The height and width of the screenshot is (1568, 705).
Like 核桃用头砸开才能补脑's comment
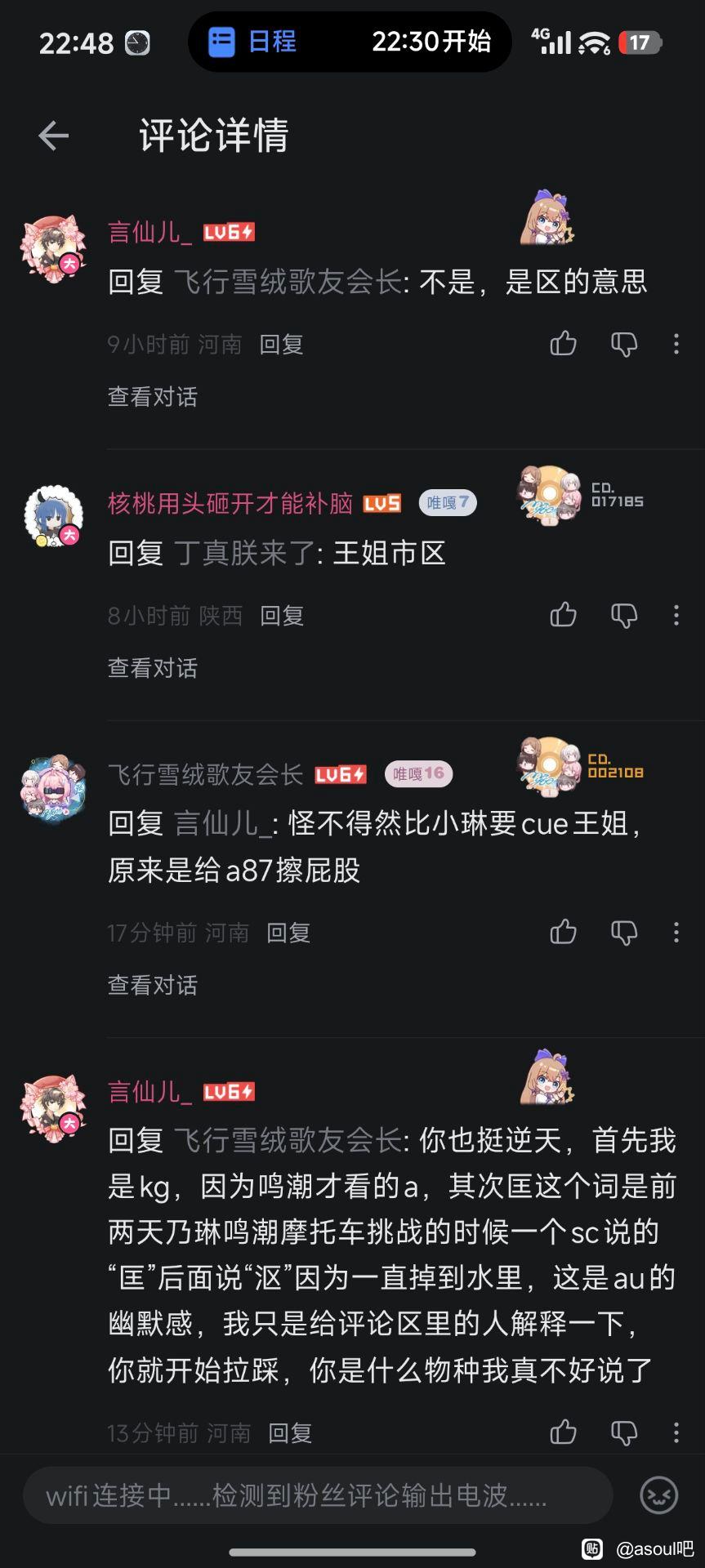click(x=563, y=615)
